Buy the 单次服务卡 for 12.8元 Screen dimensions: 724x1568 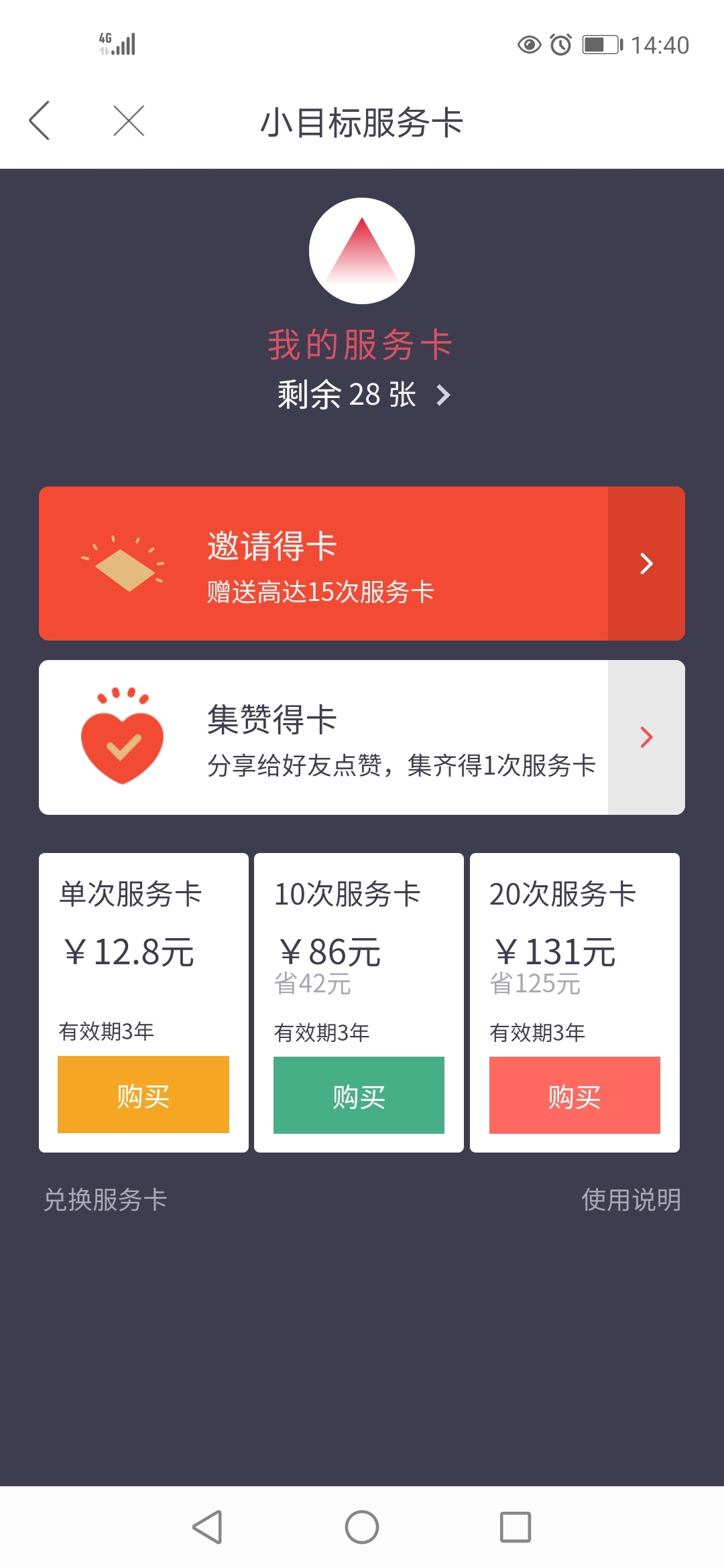pos(143,1095)
